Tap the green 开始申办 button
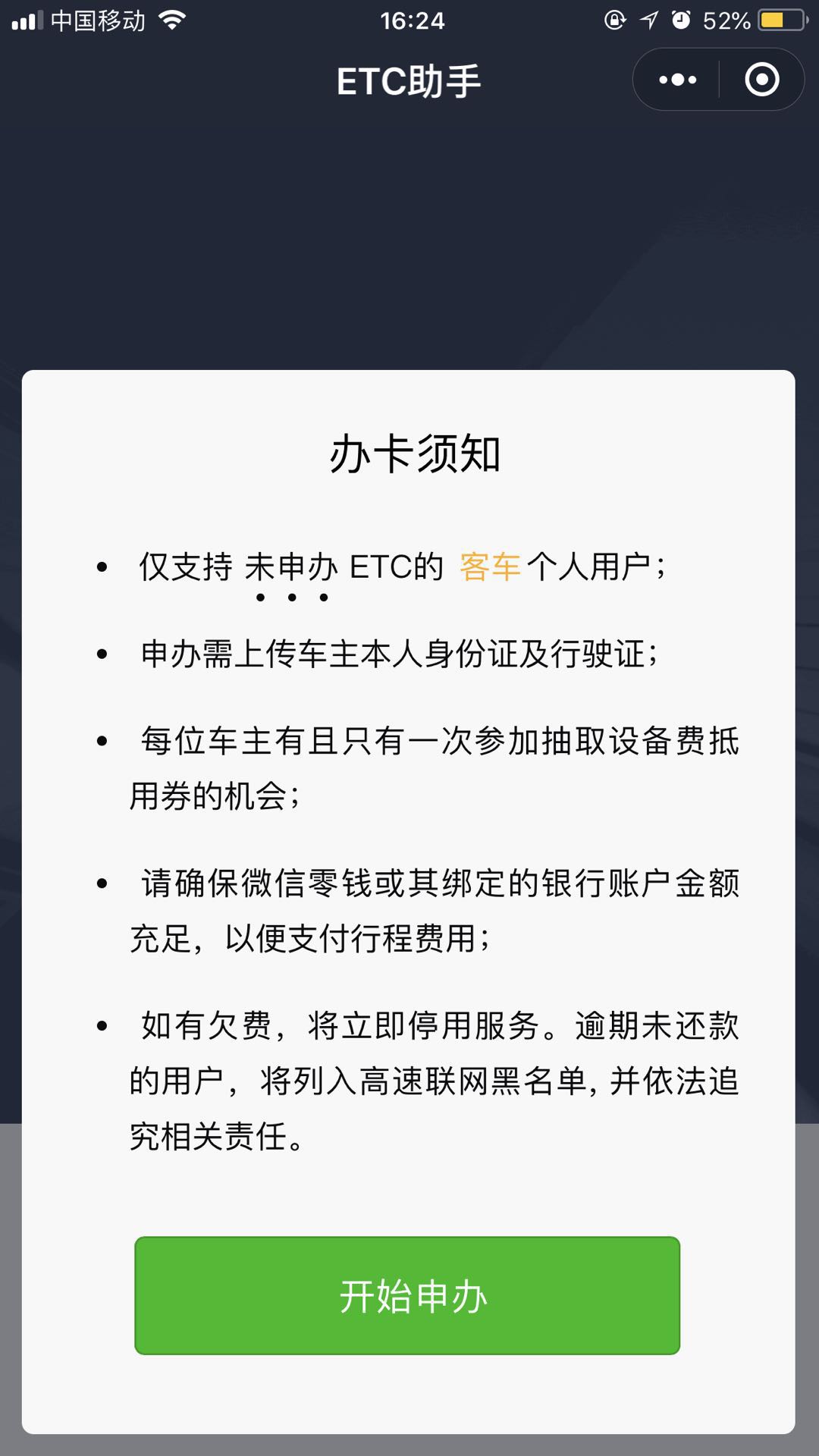The height and width of the screenshot is (1456, 819). pos(407,1295)
